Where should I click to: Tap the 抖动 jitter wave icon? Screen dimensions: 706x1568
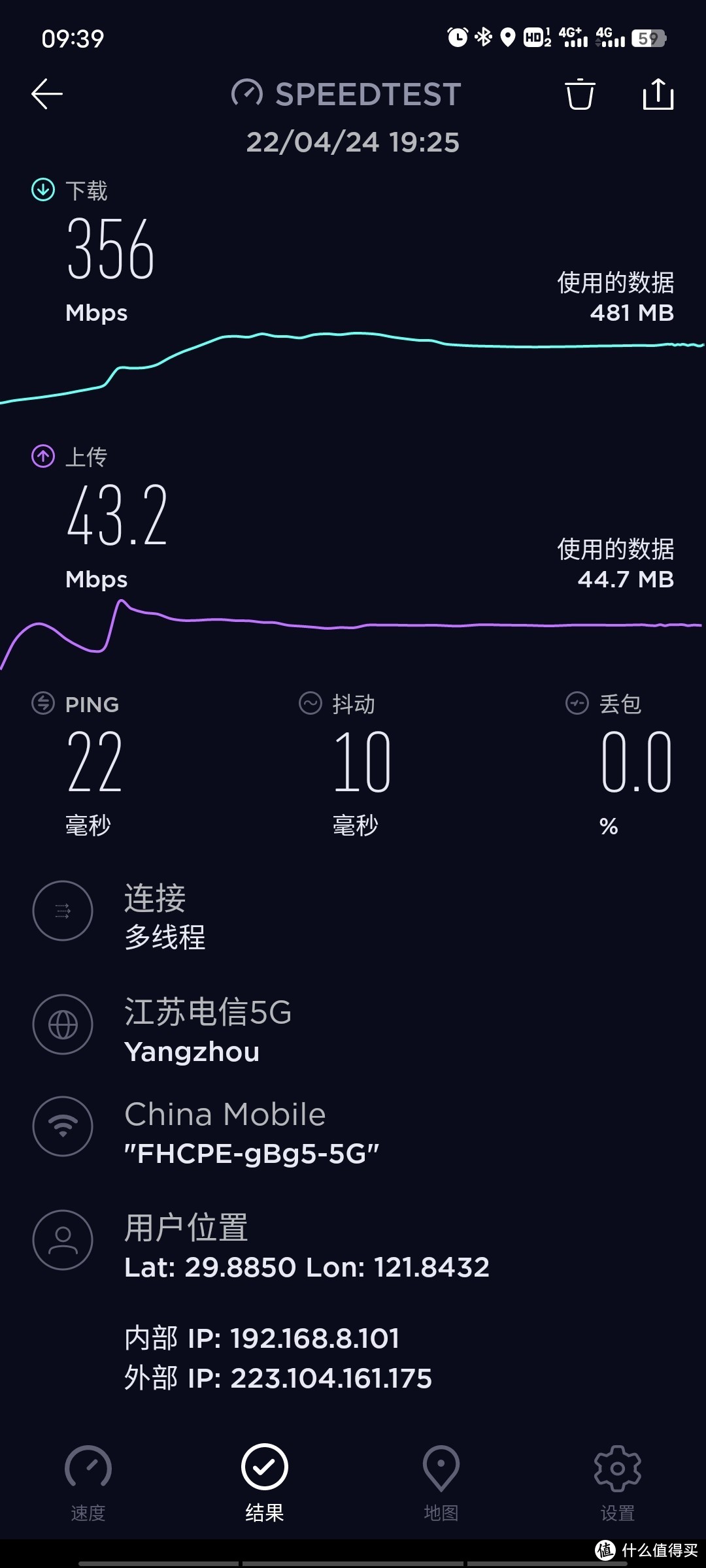(311, 704)
